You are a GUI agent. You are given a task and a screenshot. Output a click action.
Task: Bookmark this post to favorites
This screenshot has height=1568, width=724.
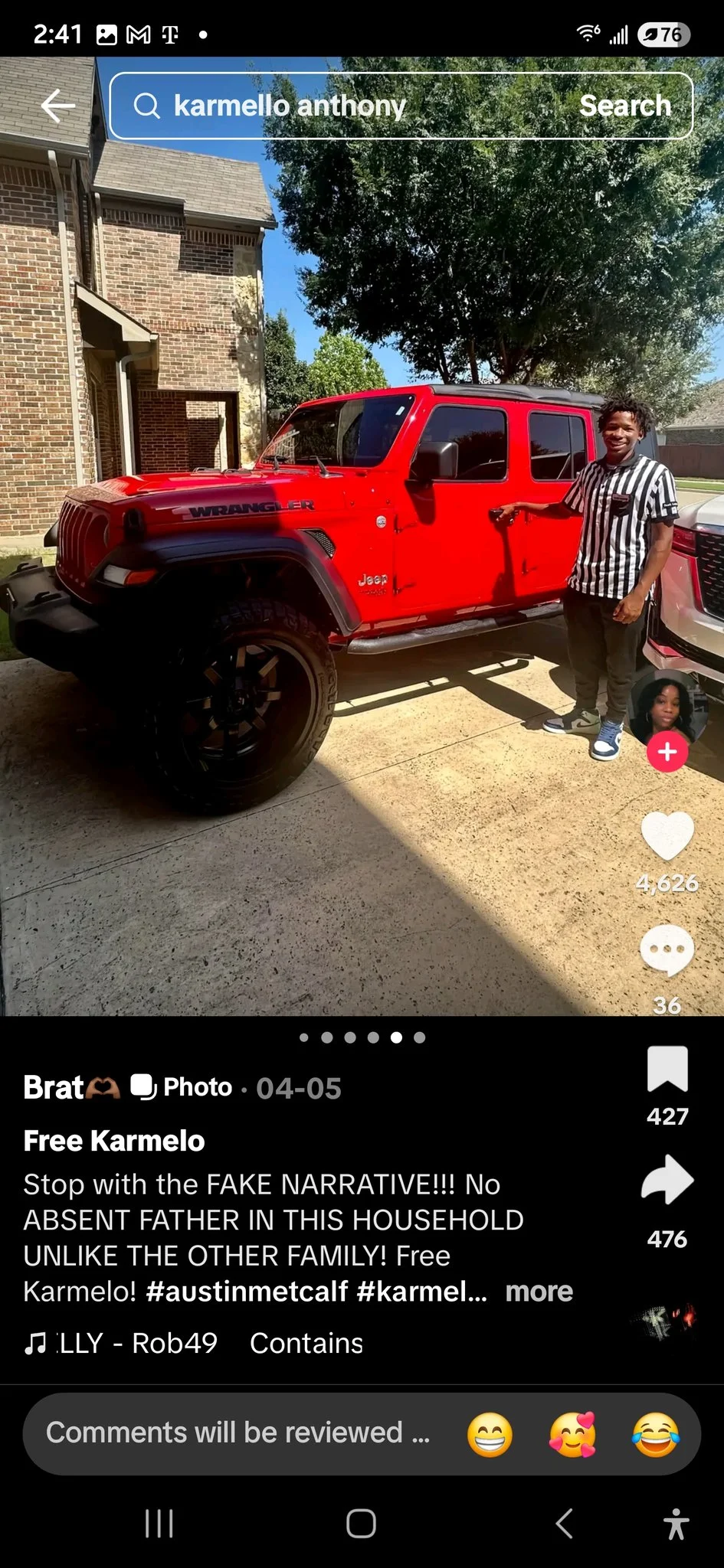(667, 1068)
